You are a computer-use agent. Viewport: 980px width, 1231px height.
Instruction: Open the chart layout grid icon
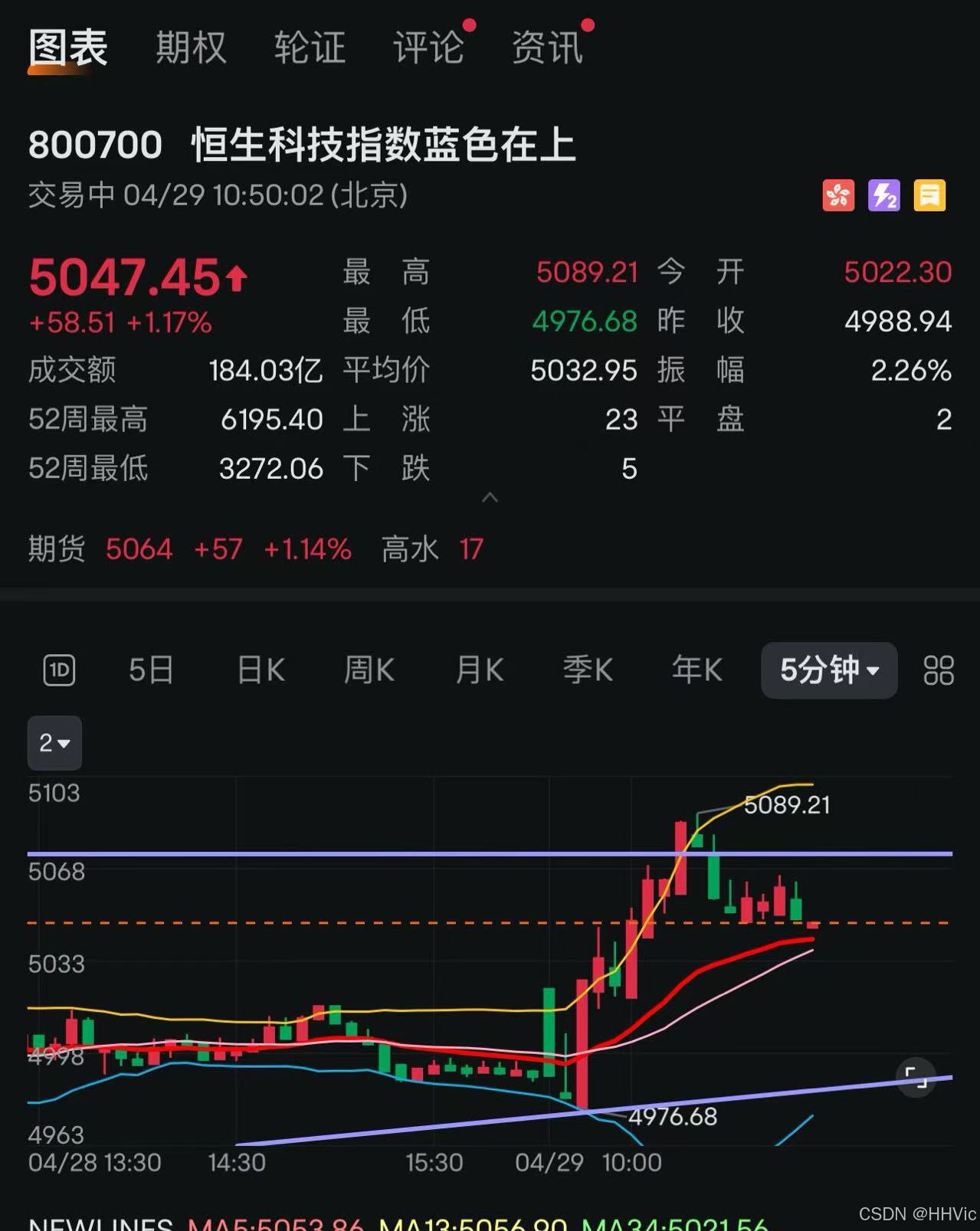click(939, 670)
